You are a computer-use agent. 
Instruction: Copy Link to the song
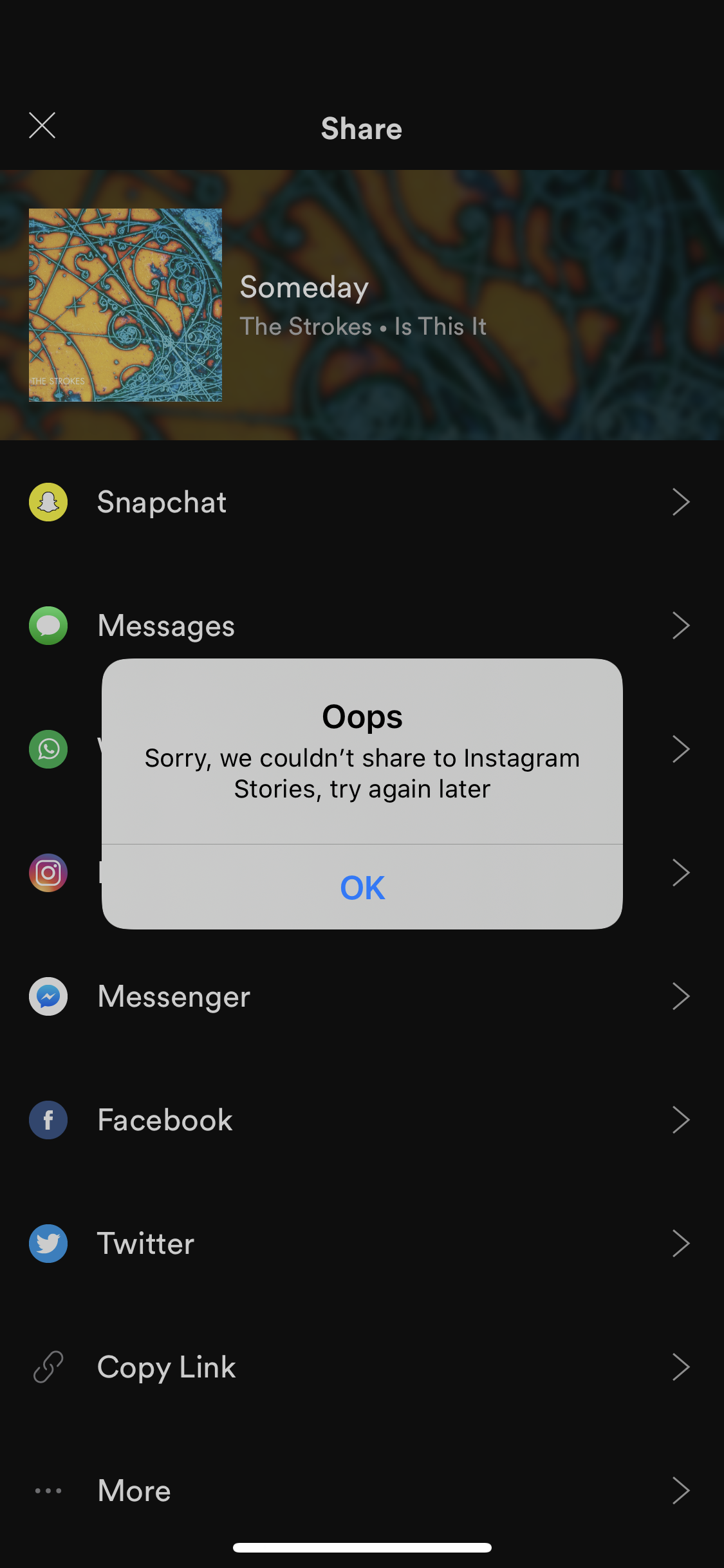click(x=362, y=1367)
